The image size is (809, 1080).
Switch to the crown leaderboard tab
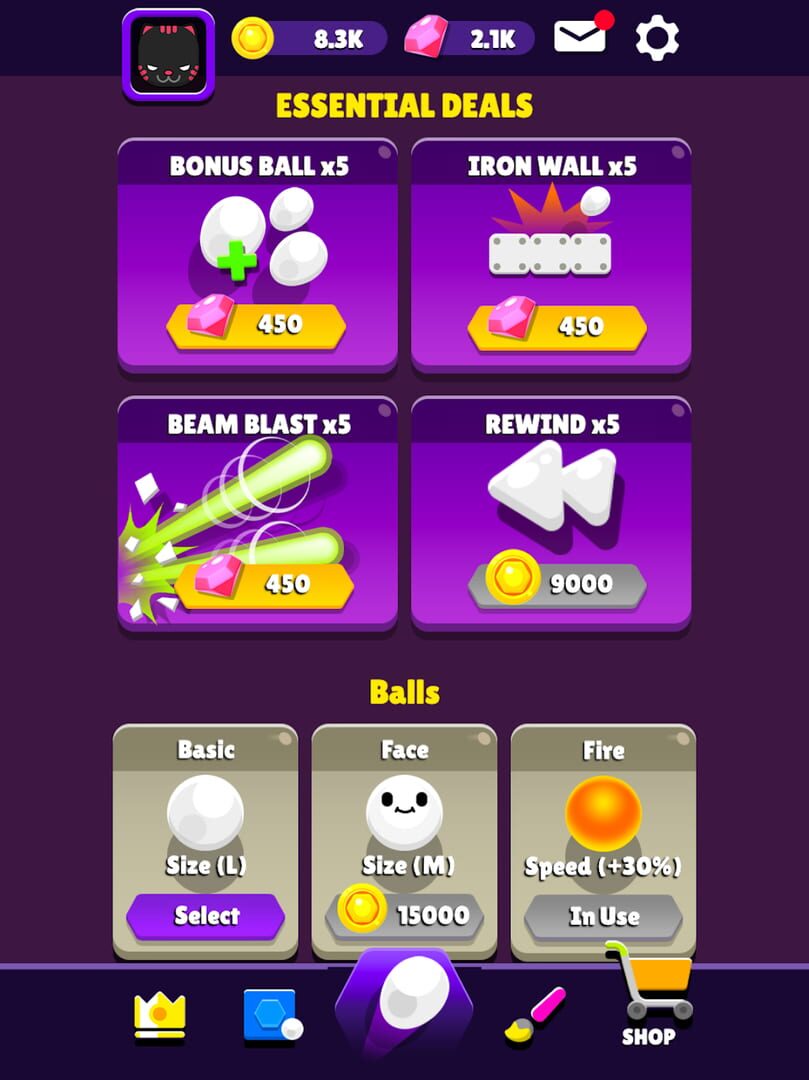[x=160, y=1015]
